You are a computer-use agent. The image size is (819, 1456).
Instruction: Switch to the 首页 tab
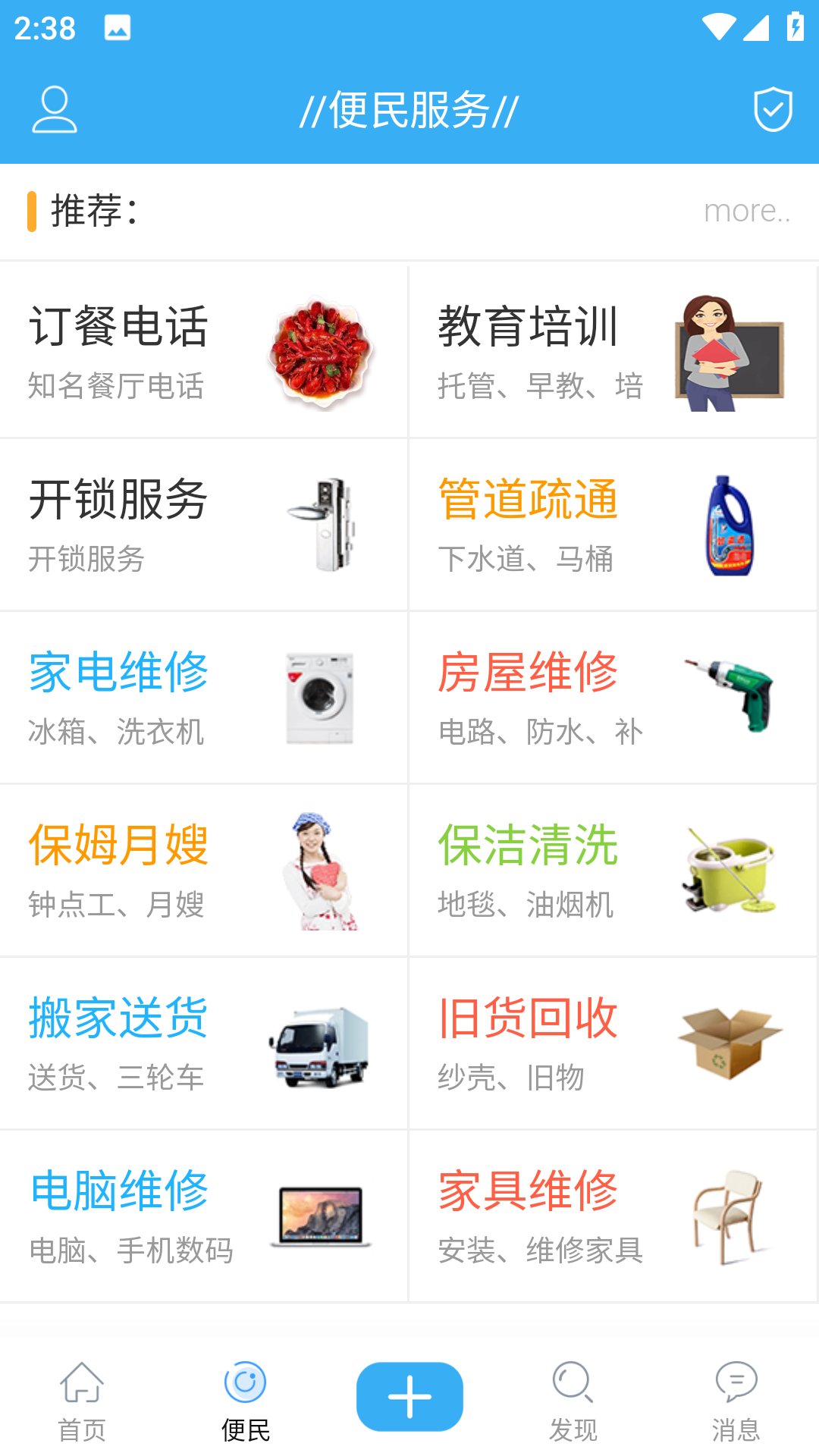(81, 1407)
